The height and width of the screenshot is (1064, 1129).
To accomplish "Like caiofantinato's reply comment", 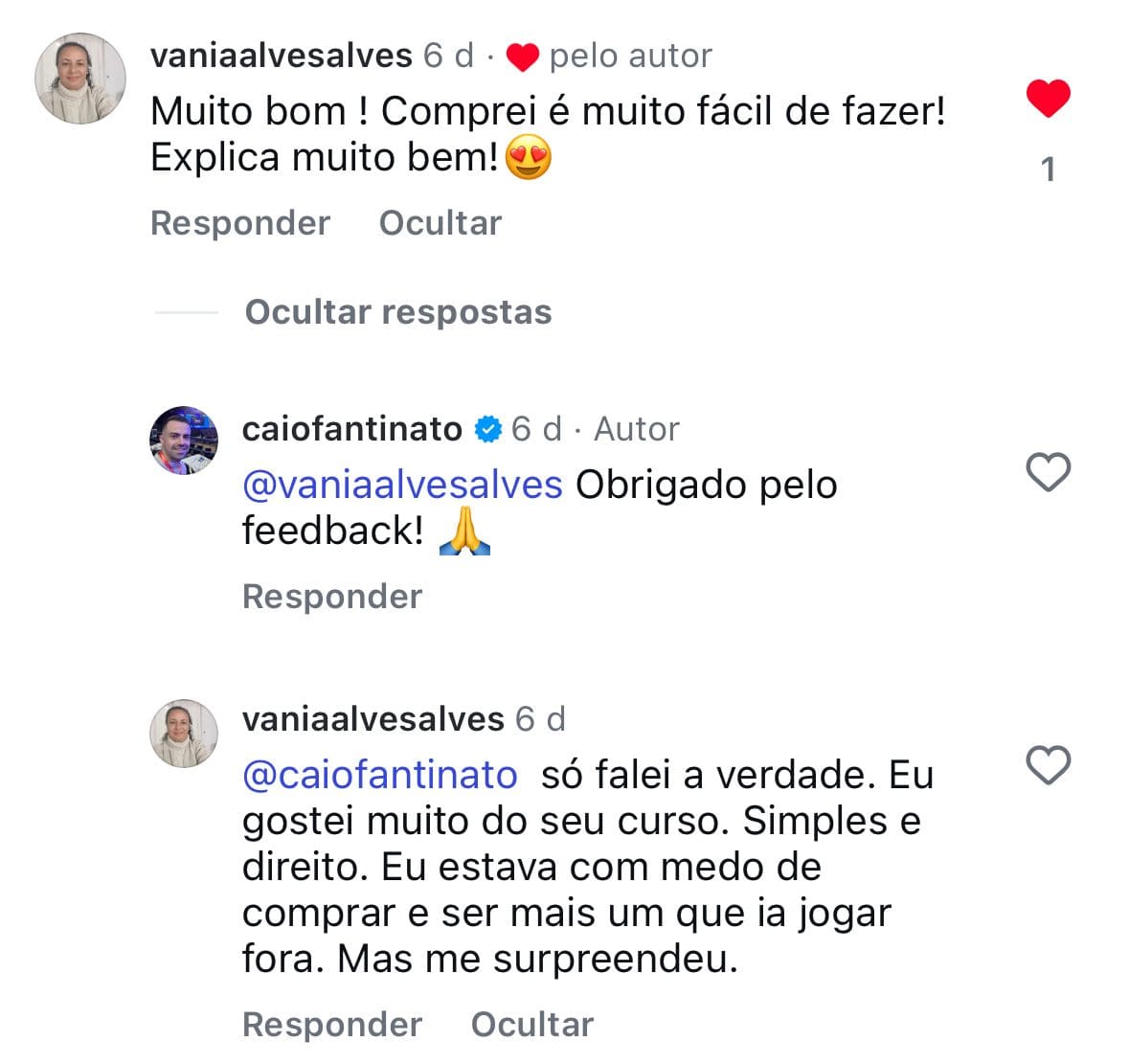I will click(x=1048, y=473).
